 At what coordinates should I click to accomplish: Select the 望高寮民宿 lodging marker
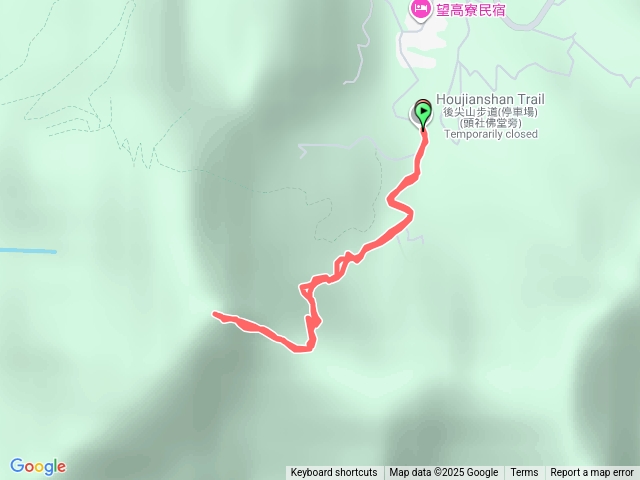(x=419, y=10)
